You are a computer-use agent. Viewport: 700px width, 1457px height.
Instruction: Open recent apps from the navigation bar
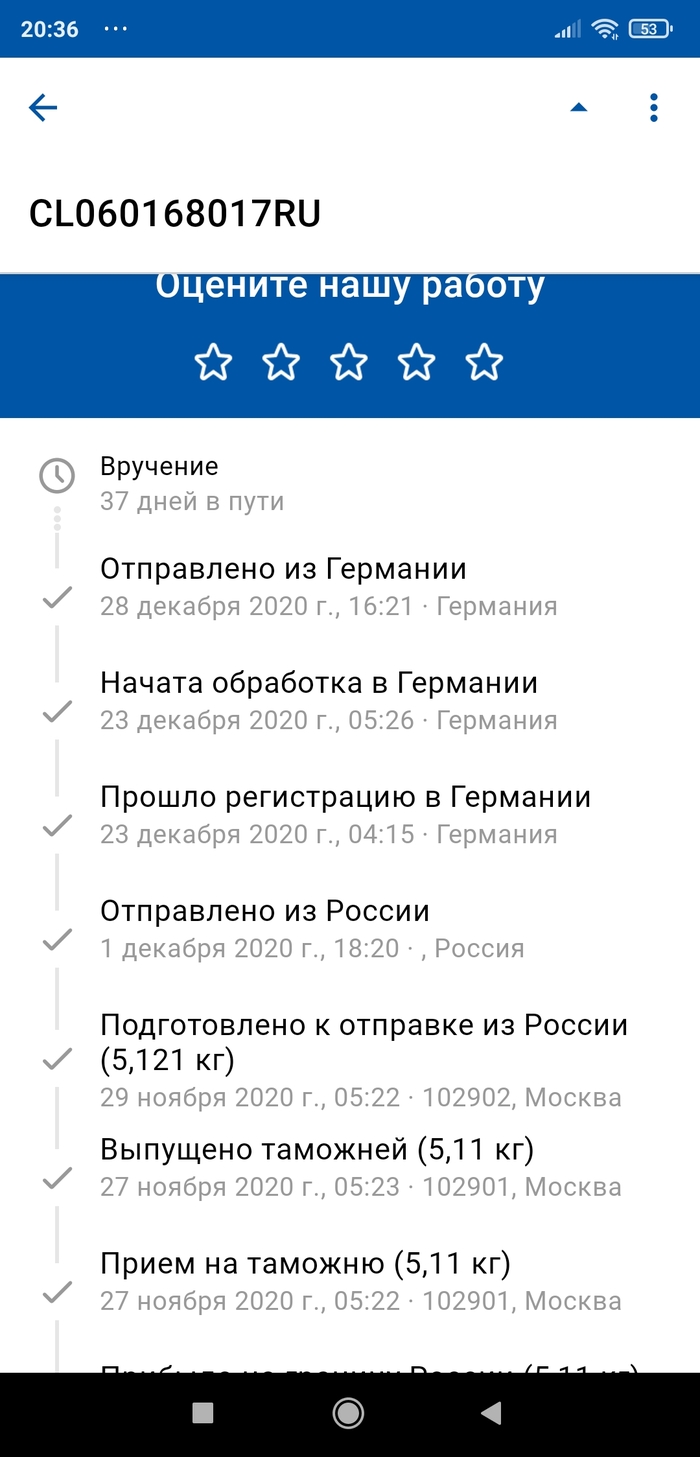click(x=203, y=1412)
